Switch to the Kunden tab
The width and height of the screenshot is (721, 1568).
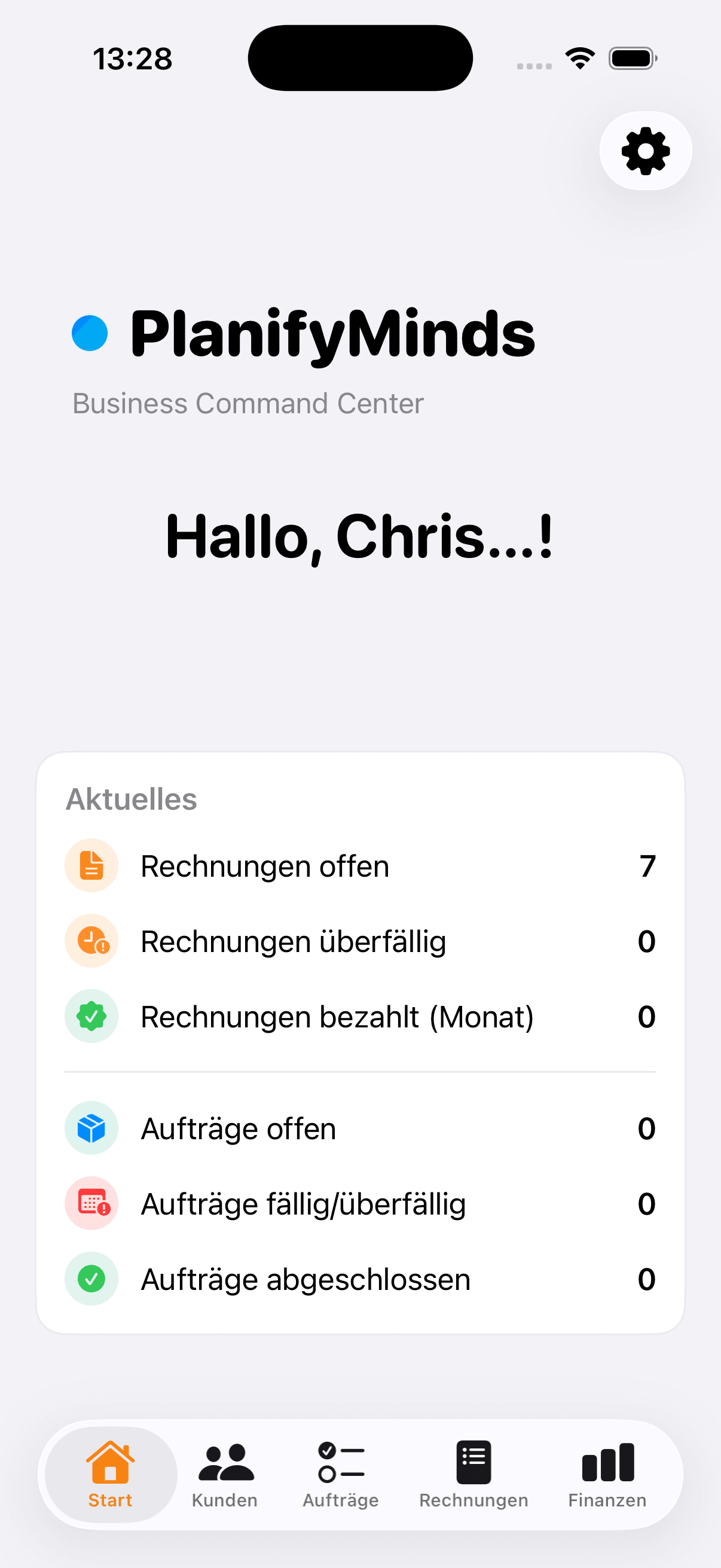225,1474
